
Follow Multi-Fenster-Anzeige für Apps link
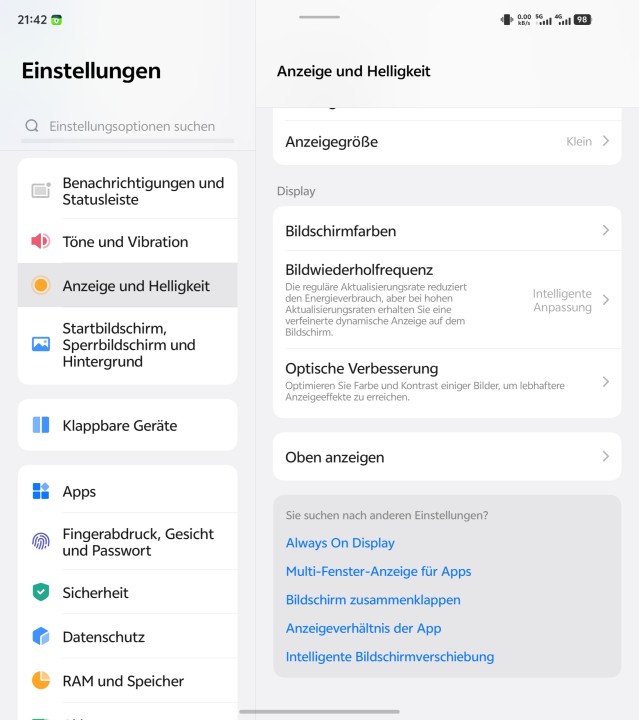coord(378,572)
